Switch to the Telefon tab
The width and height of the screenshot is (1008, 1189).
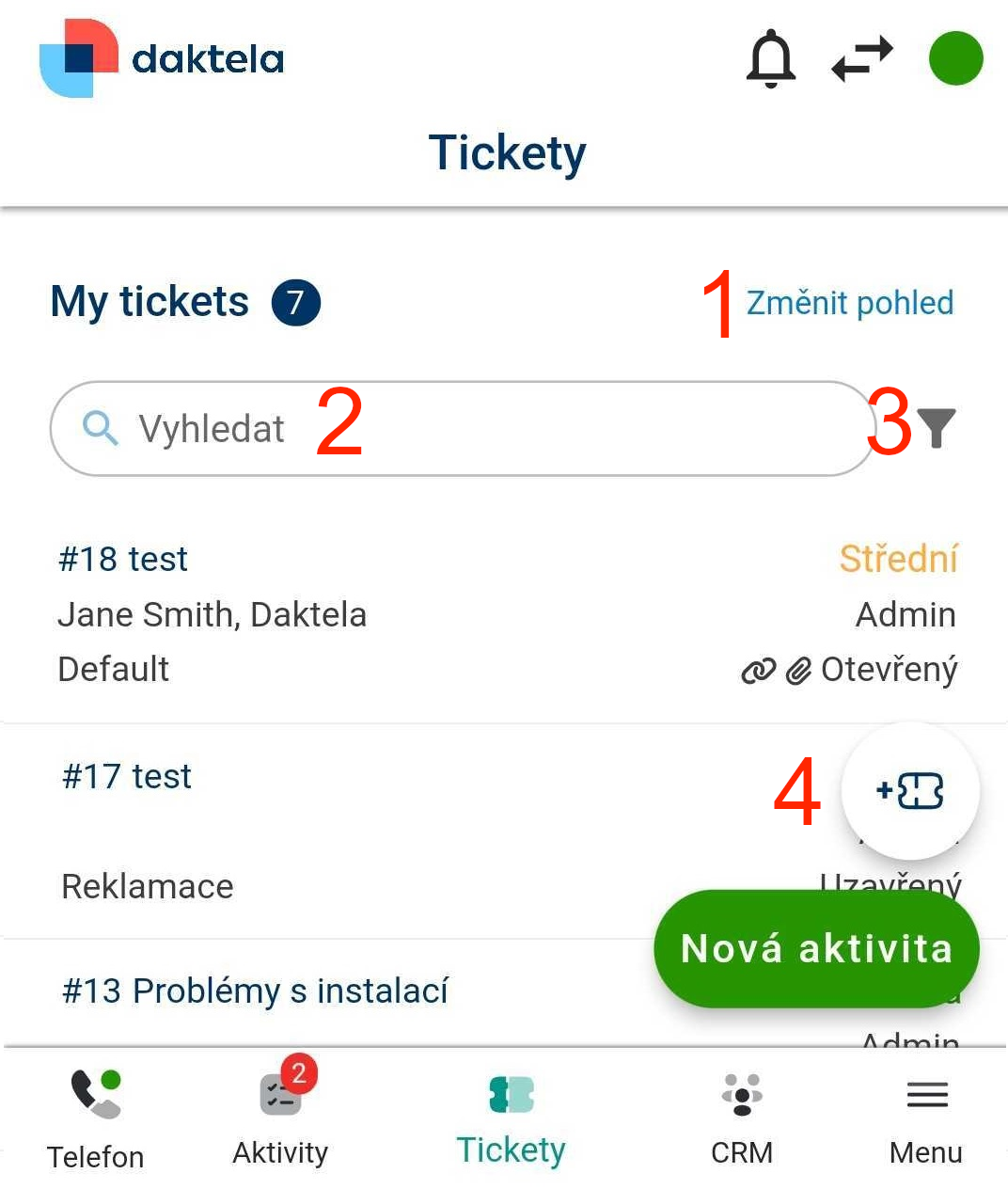[96, 1118]
